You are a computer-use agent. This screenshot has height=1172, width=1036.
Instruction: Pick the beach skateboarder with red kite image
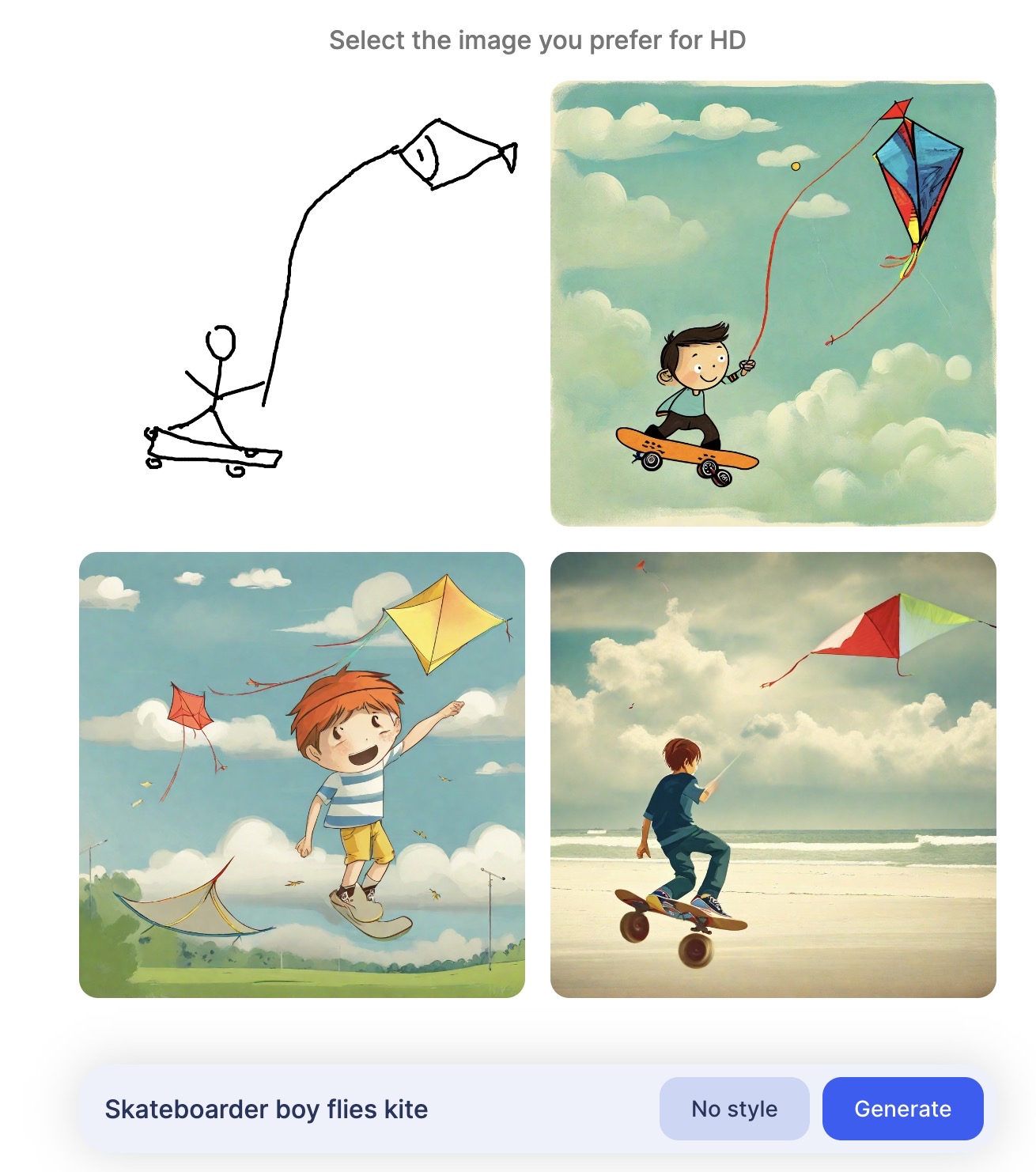773,774
